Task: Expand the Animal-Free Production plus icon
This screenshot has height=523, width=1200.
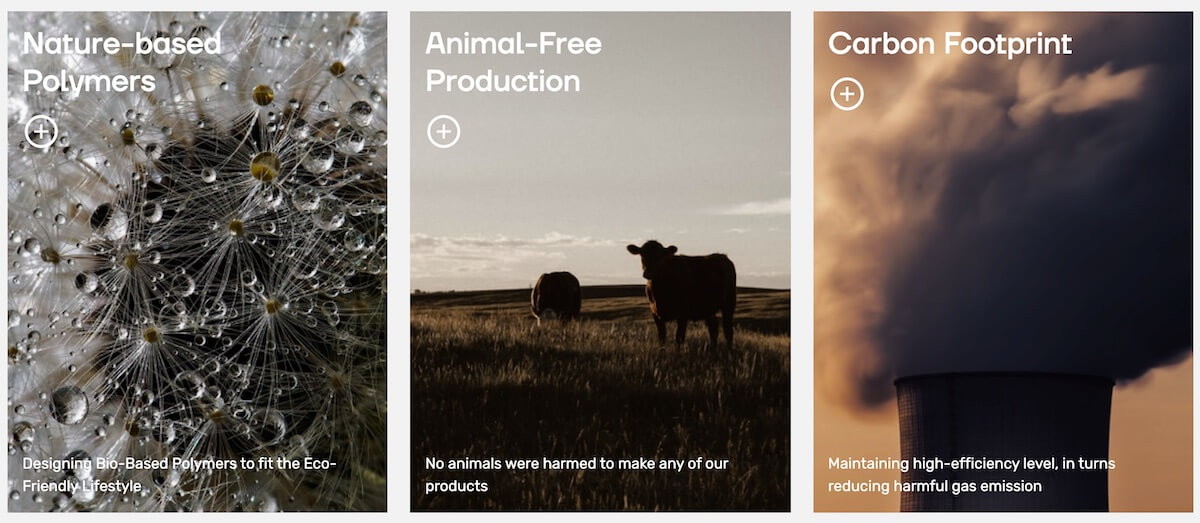Action: (444, 132)
